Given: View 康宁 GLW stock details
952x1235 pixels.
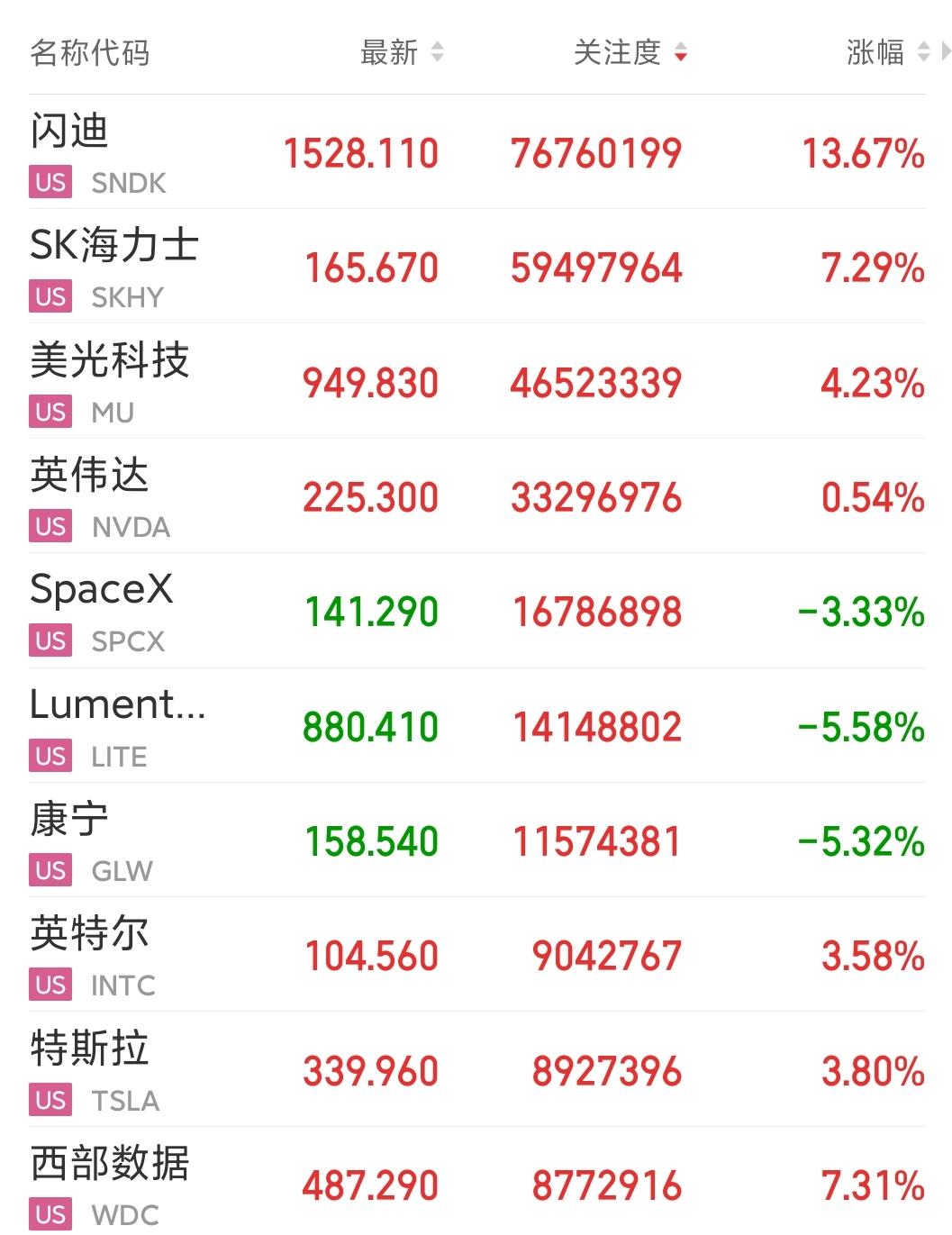Looking at the screenshot, I should [x=476, y=840].
